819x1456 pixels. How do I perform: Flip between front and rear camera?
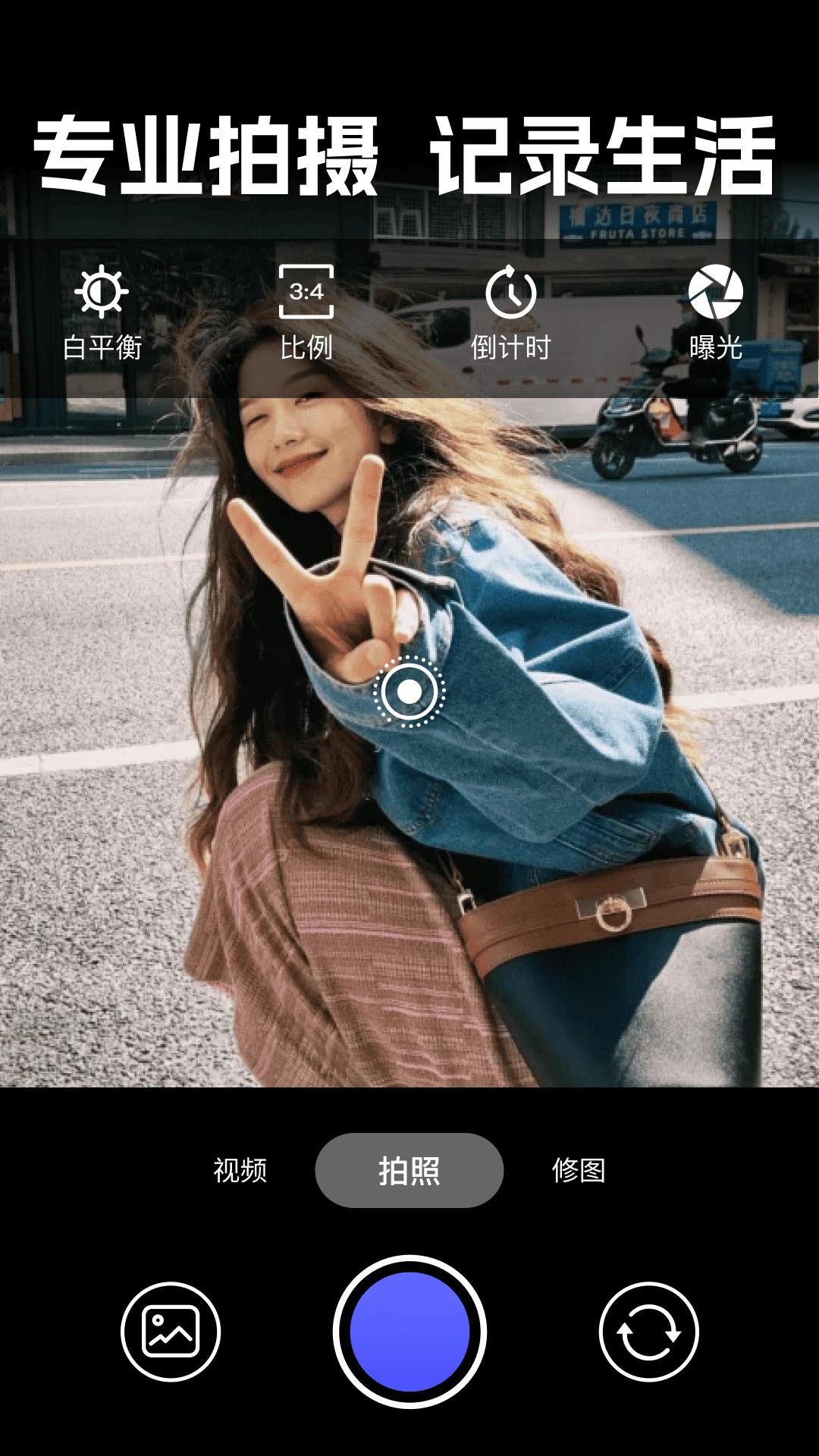tap(648, 1332)
